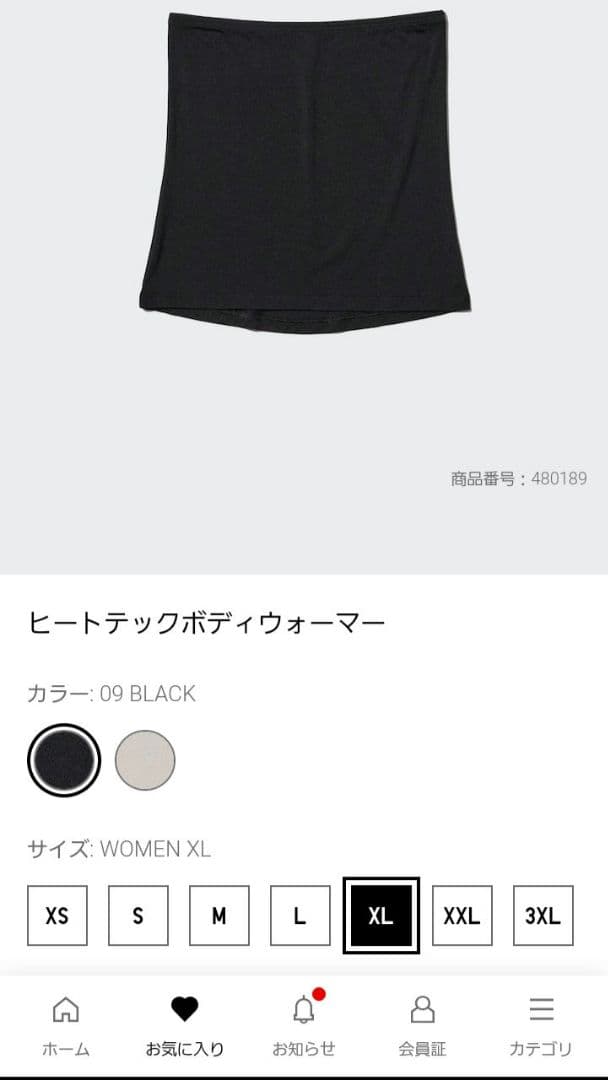This screenshot has height=1080, width=608.
Task: Select size L
Action: [300, 915]
